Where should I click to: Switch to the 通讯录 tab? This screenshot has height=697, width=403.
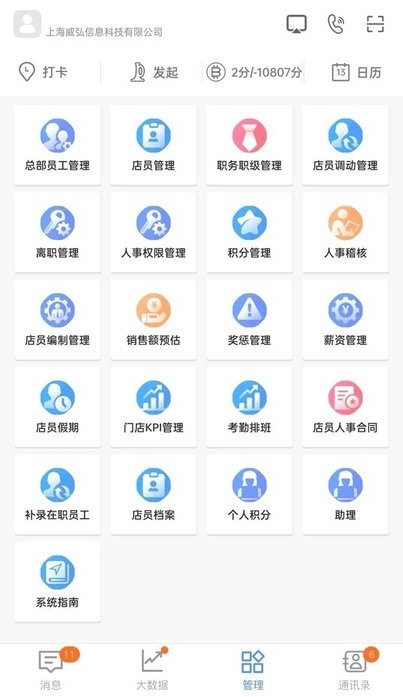(x=354, y=669)
